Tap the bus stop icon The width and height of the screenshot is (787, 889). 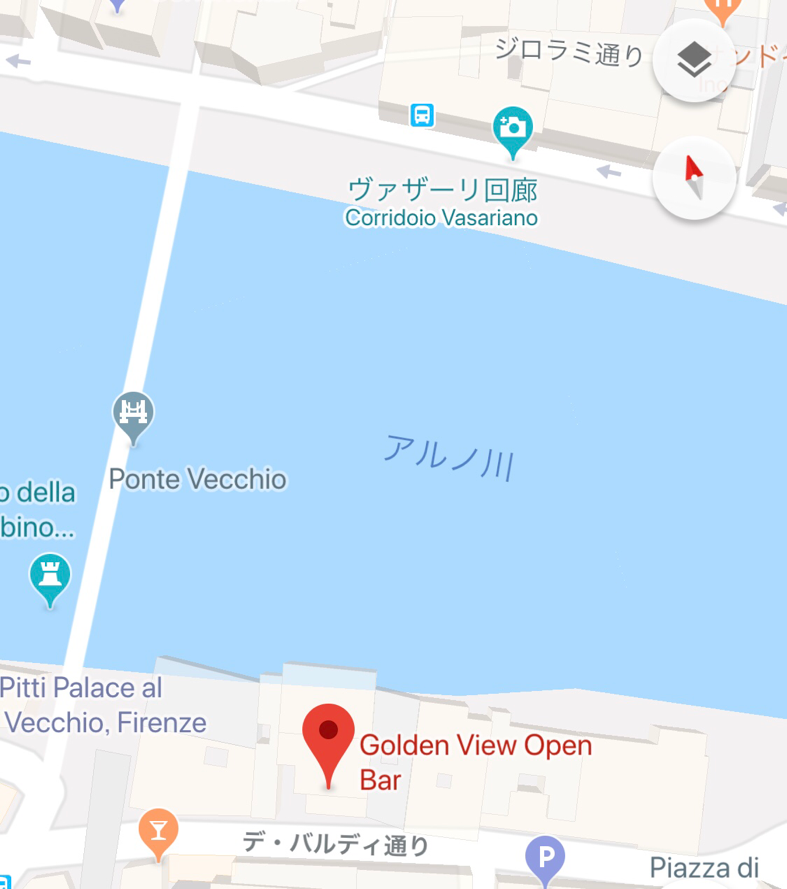pos(423,115)
